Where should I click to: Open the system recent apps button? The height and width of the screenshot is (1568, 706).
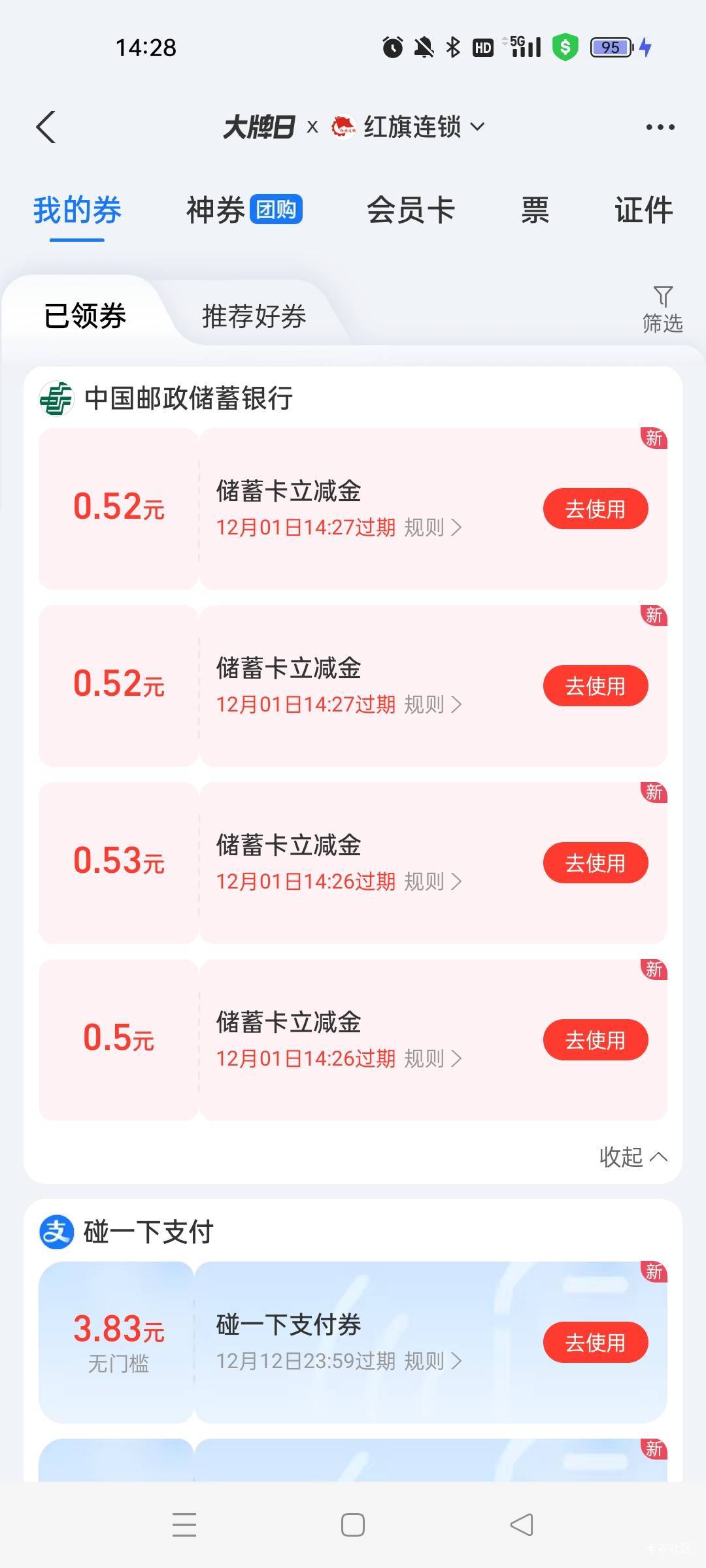pos(184,1525)
